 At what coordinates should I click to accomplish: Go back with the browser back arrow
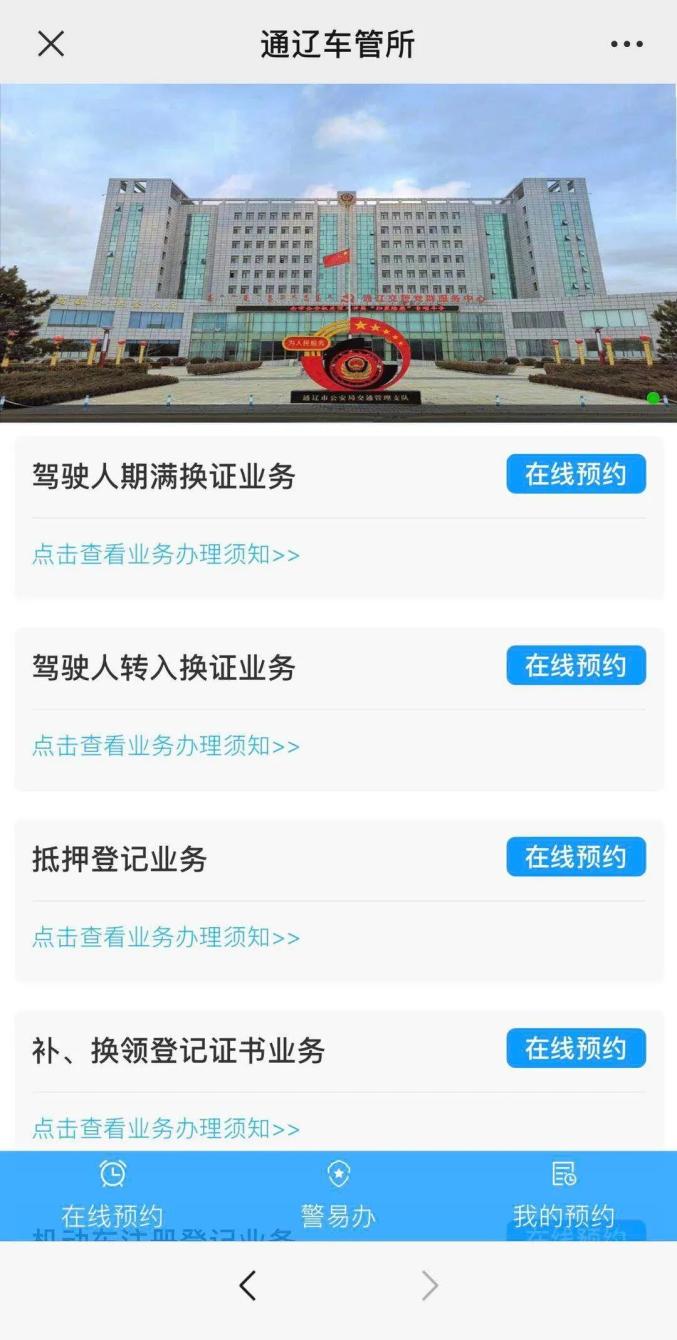coord(248,1286)
